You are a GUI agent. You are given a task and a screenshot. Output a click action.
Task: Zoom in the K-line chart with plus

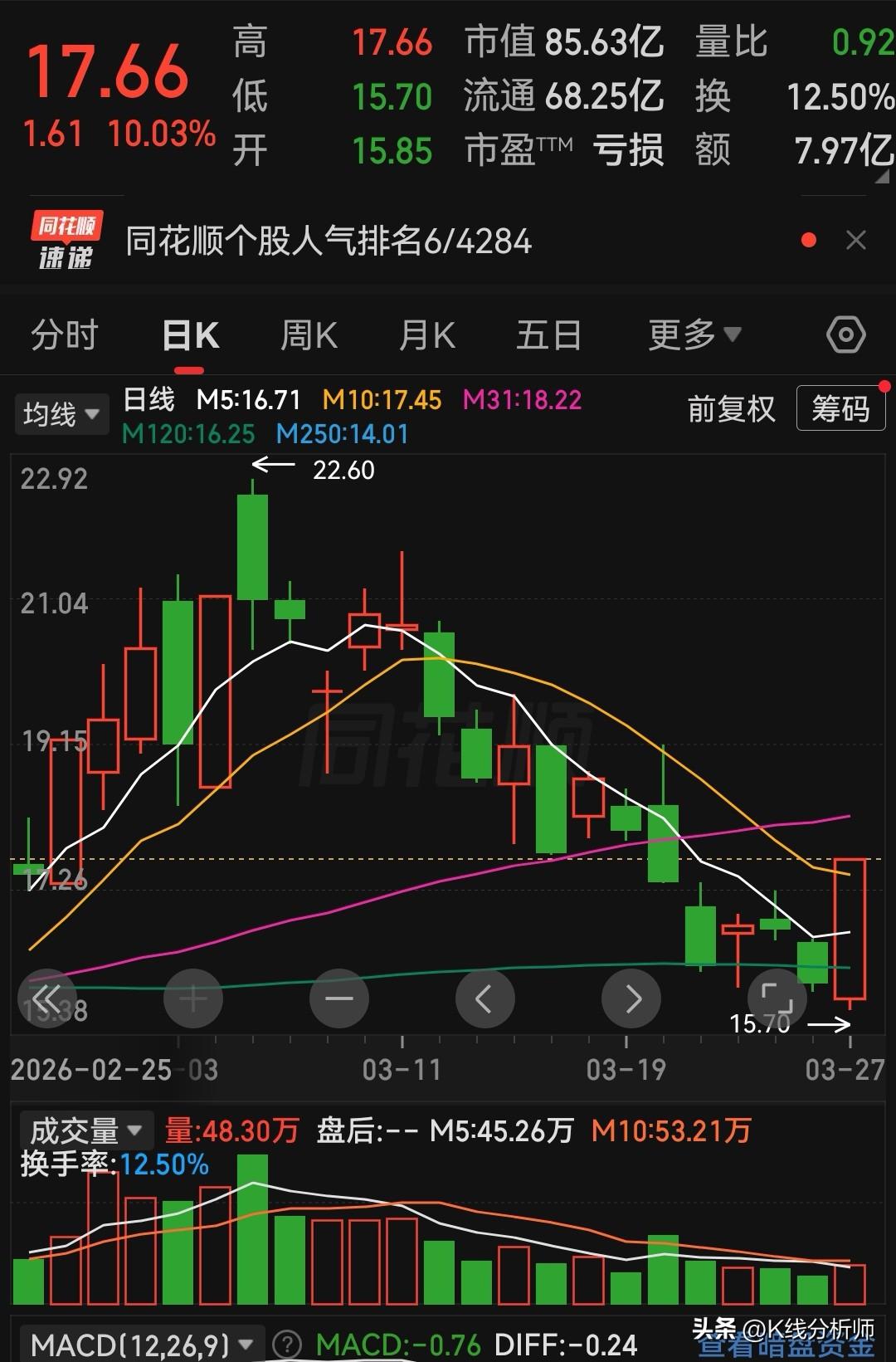pyautogui.click(x=193, y=998)
